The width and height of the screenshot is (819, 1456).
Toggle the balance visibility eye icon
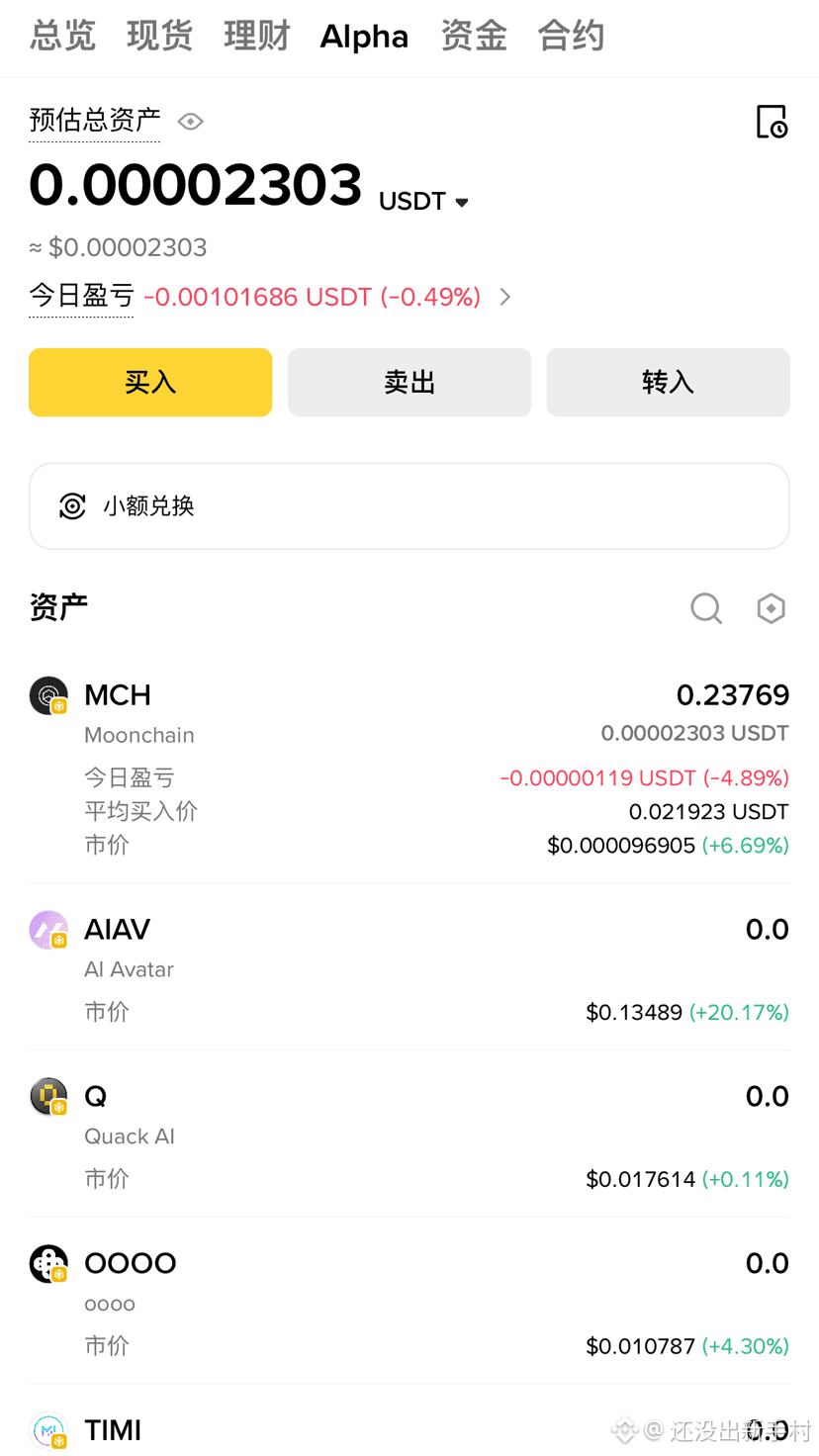tap(189, 121)
